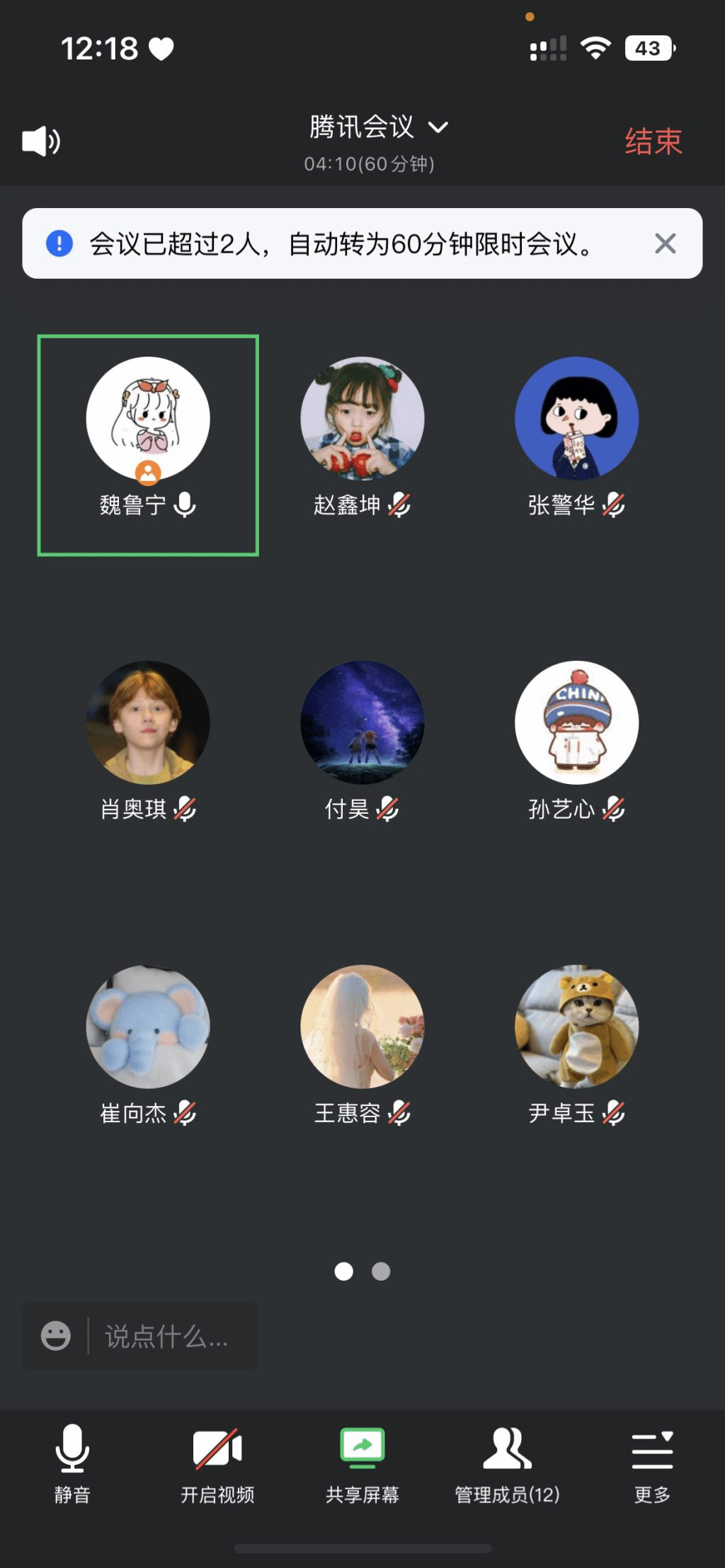Start 共享屏幕 screen sharing

click(x=362, y=1462)
